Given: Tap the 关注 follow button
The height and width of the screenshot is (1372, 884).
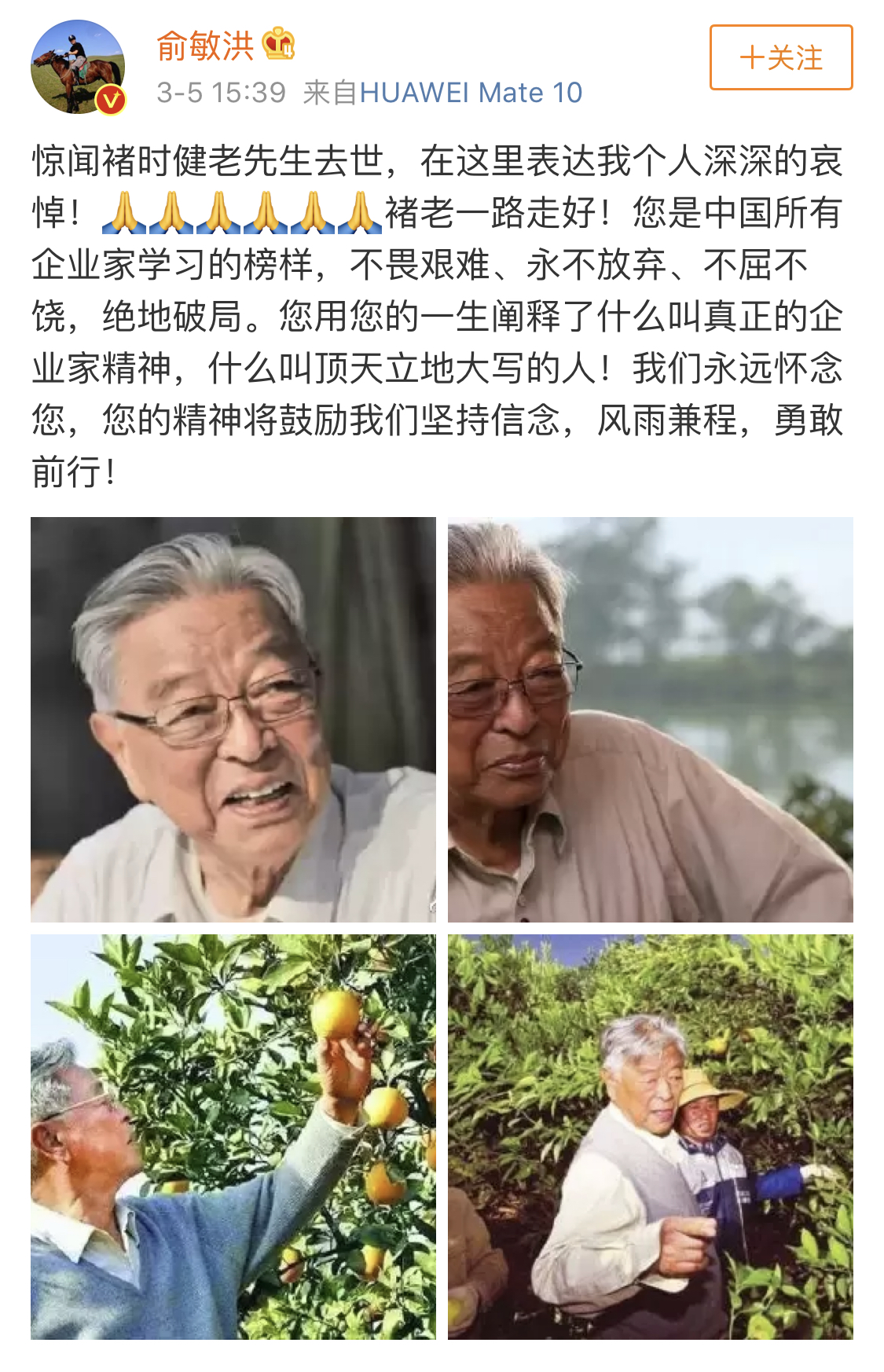Looking at the screenshot, I should coord(780,57).
